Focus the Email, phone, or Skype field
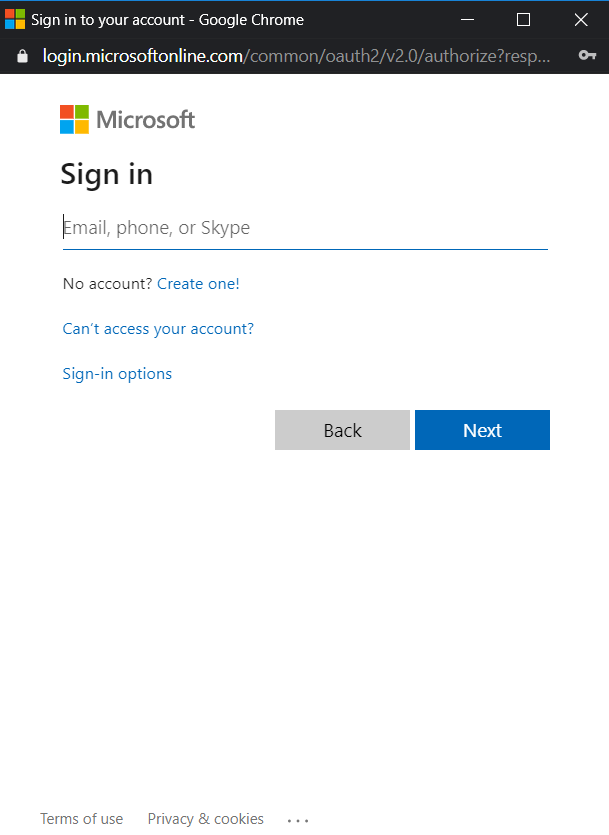Viewport: 609px width, 835px height. [x=305, y=228]
